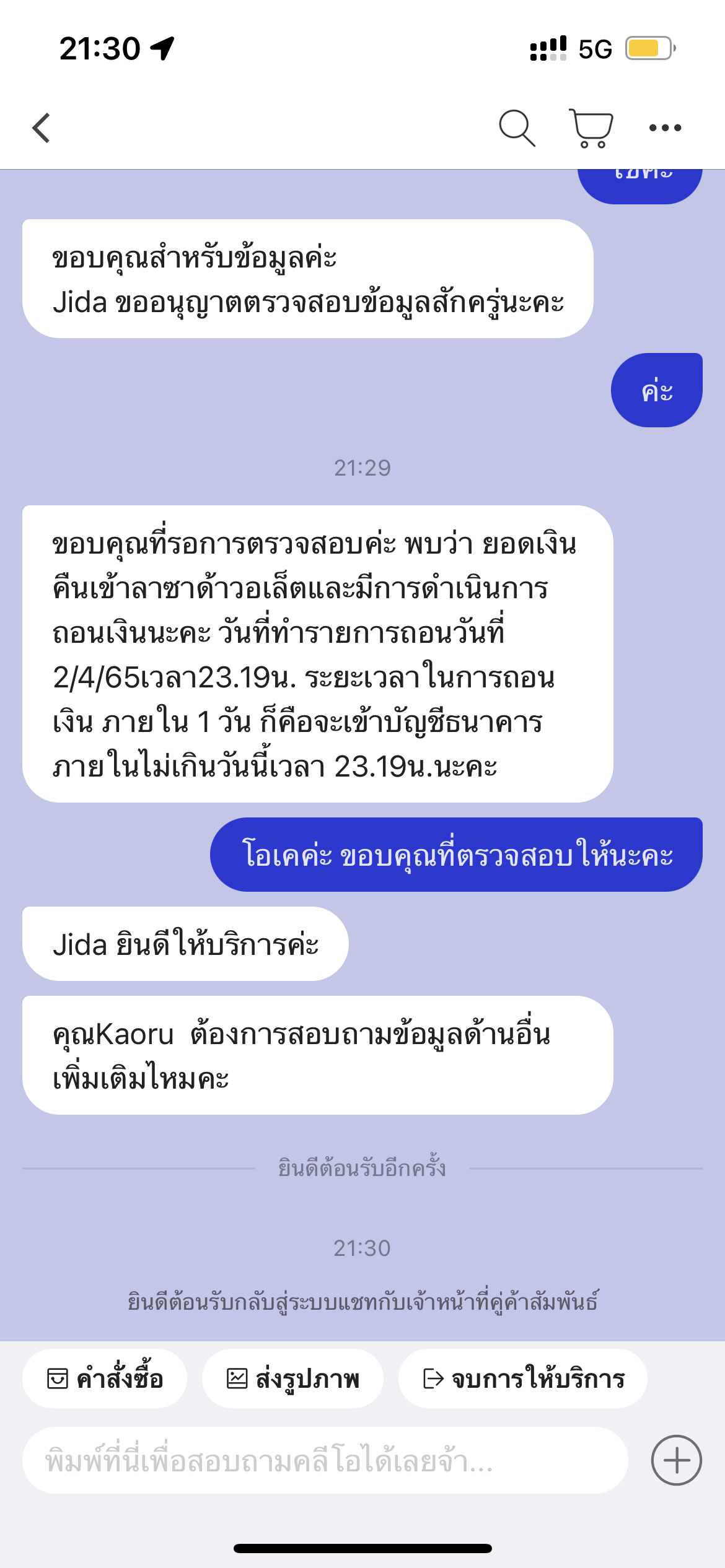Screen dimensions: 725x1568
Task: Open the plus attachment button
Action: coord(677,1460)
